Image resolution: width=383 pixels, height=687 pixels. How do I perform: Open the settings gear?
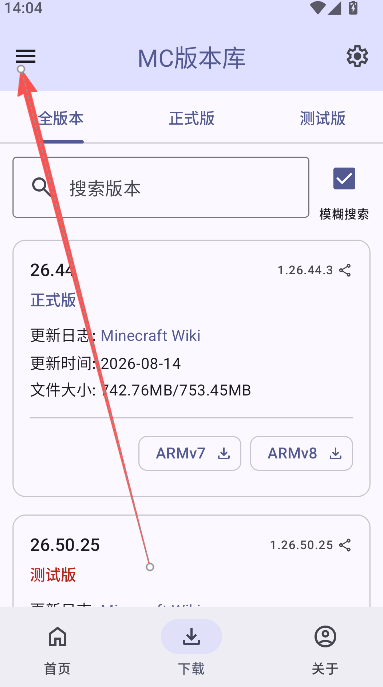pyautogui.click(x=357, y=57)
